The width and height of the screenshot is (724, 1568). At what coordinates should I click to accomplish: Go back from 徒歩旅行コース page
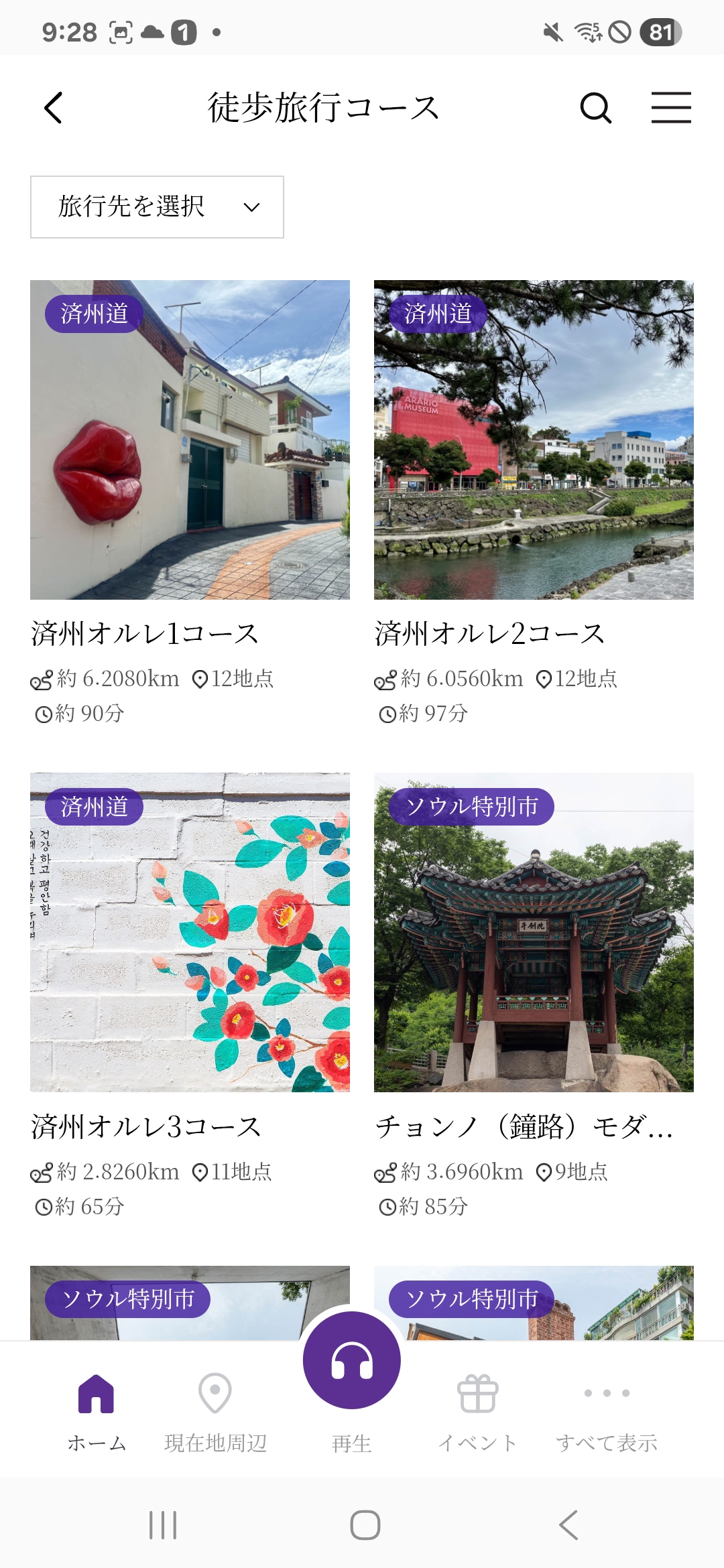54,108
